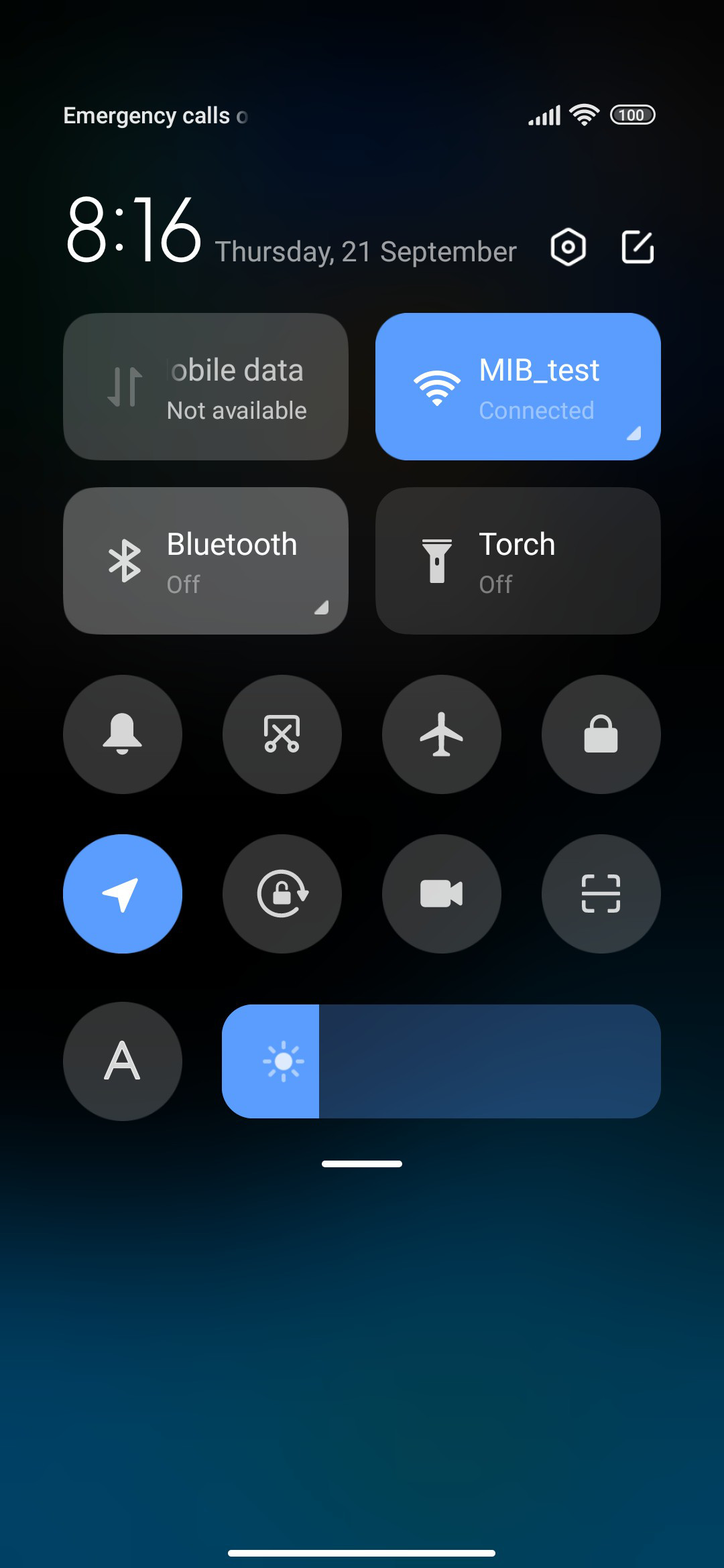Enable airplane mode
This screenshot has height=1568, width=724.
(x=442, y=734)
